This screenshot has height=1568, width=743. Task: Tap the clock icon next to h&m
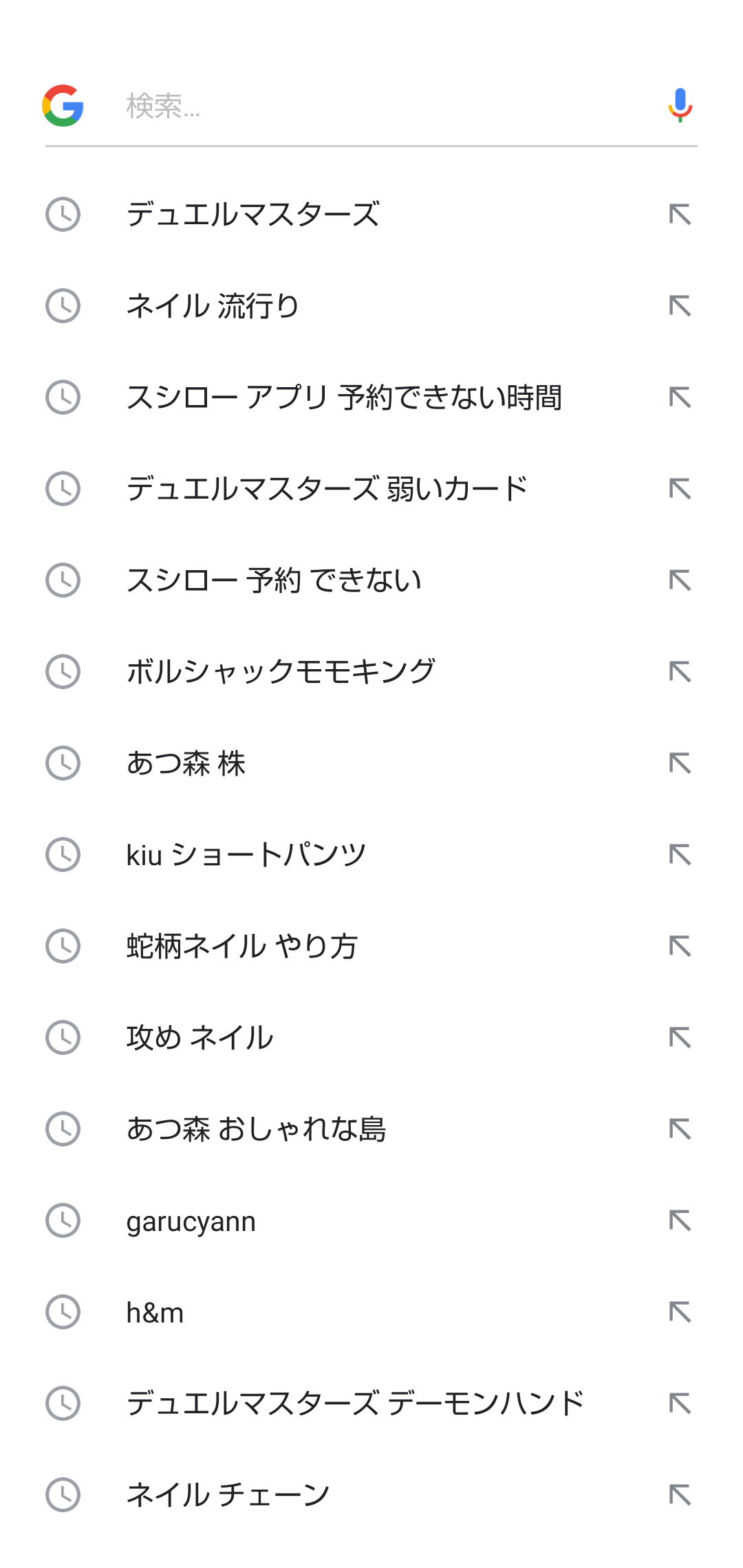[x=63, y=1311]
